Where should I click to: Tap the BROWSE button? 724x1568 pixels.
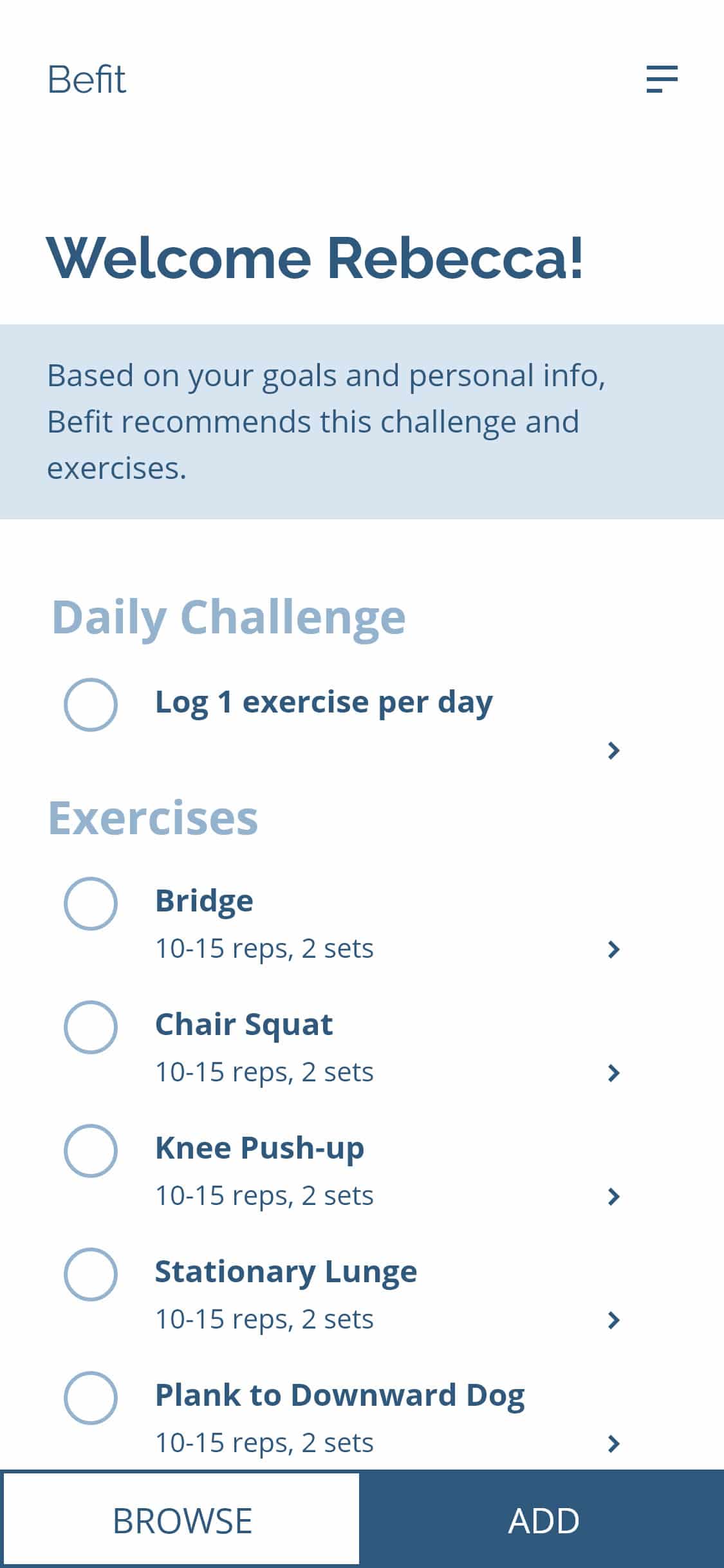tap(181, 1520)
